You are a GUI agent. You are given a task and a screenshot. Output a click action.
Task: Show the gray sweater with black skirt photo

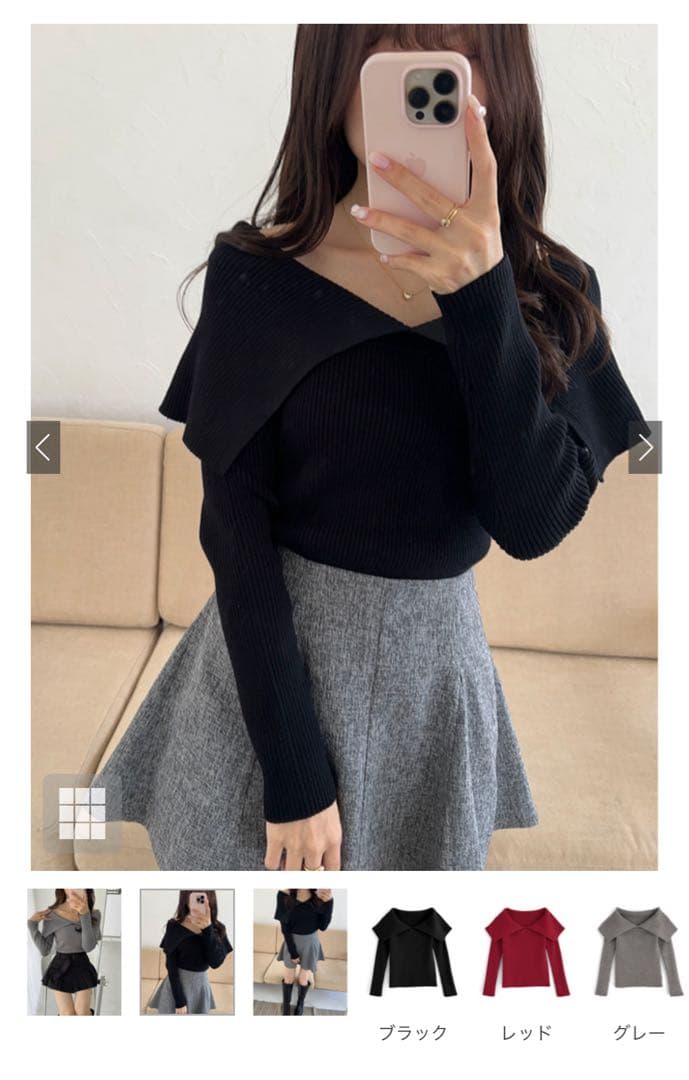(74, 951)
